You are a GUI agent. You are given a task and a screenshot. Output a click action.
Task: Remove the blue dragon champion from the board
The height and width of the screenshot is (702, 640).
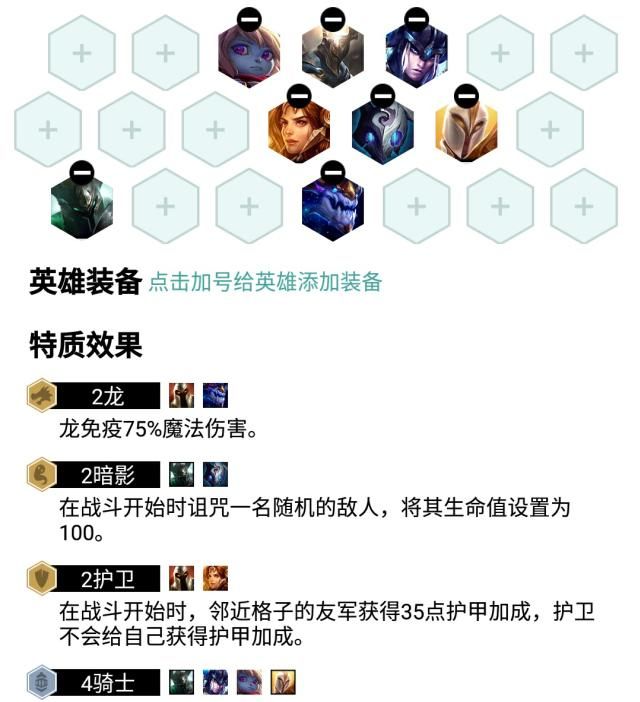click(333, 172)
